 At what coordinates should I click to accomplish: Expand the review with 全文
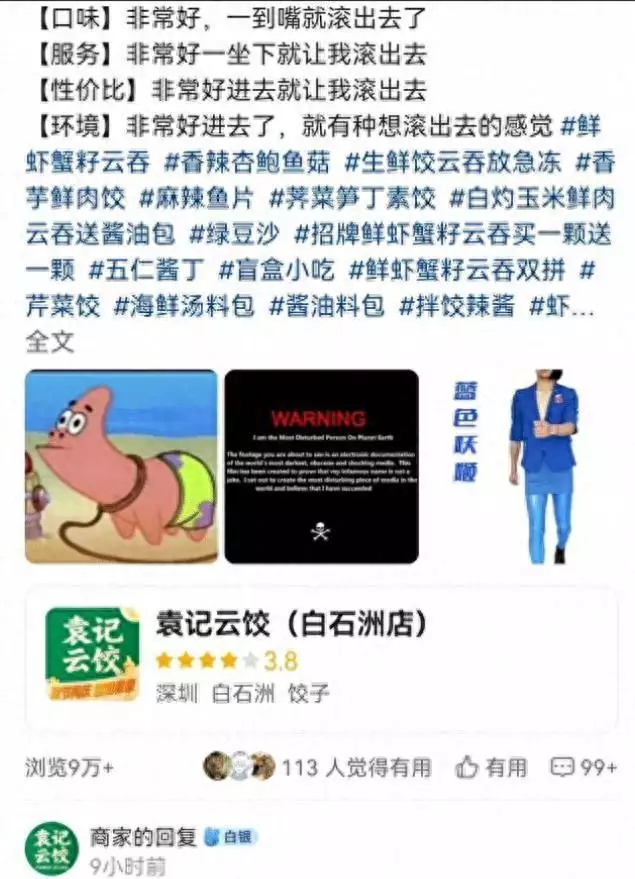coord(50,342)
